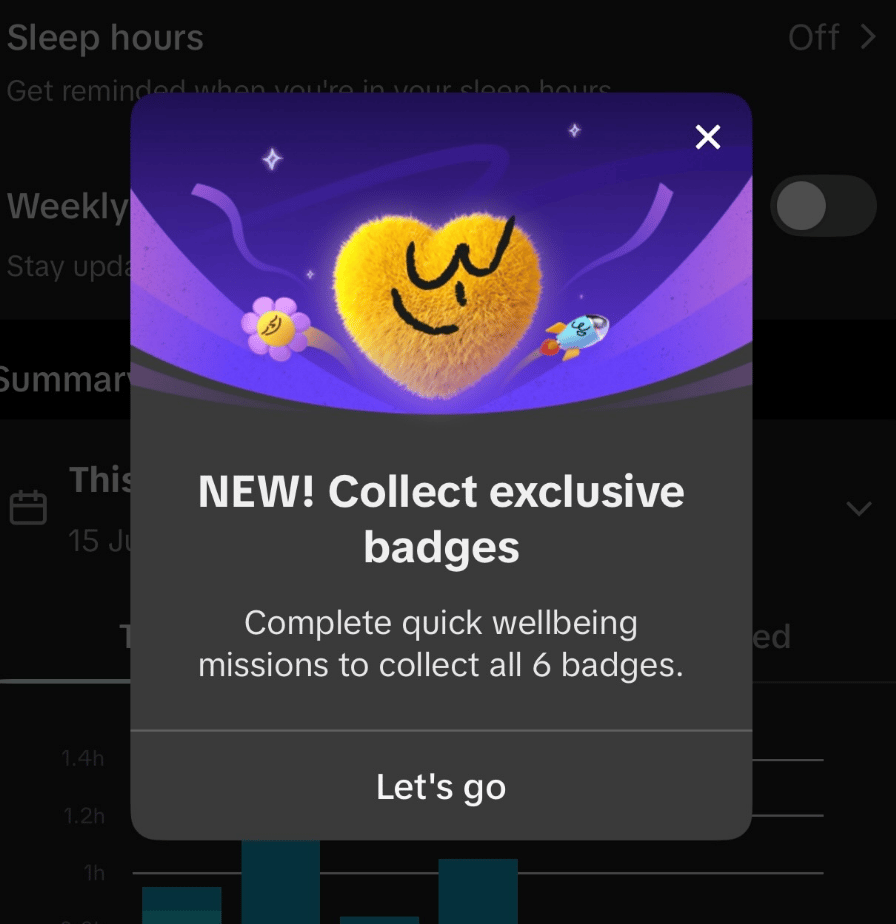
Task: Tap the Let's go button
Action: point(441,787)
